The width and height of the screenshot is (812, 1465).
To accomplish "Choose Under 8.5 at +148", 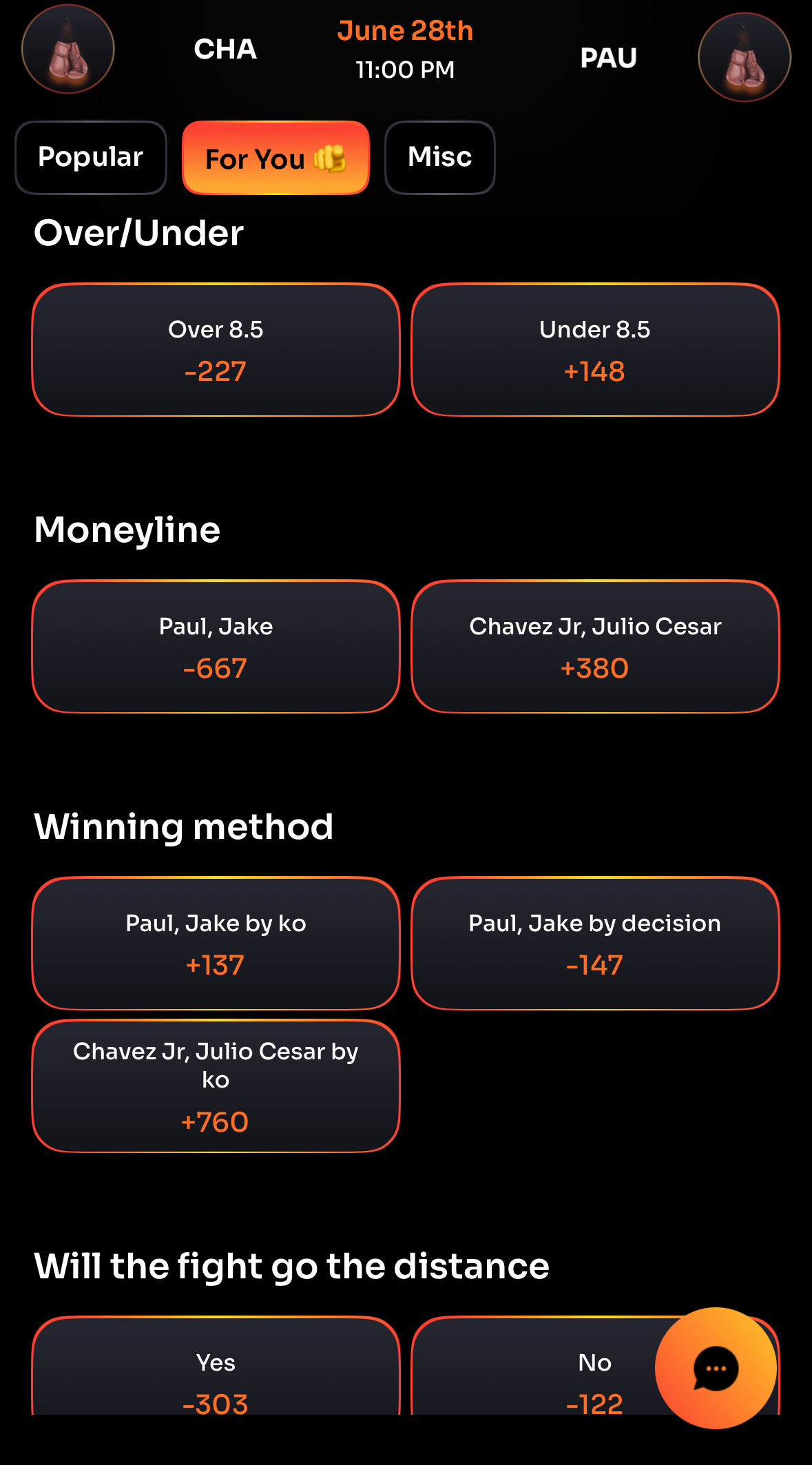I will [x=595, y=350].
